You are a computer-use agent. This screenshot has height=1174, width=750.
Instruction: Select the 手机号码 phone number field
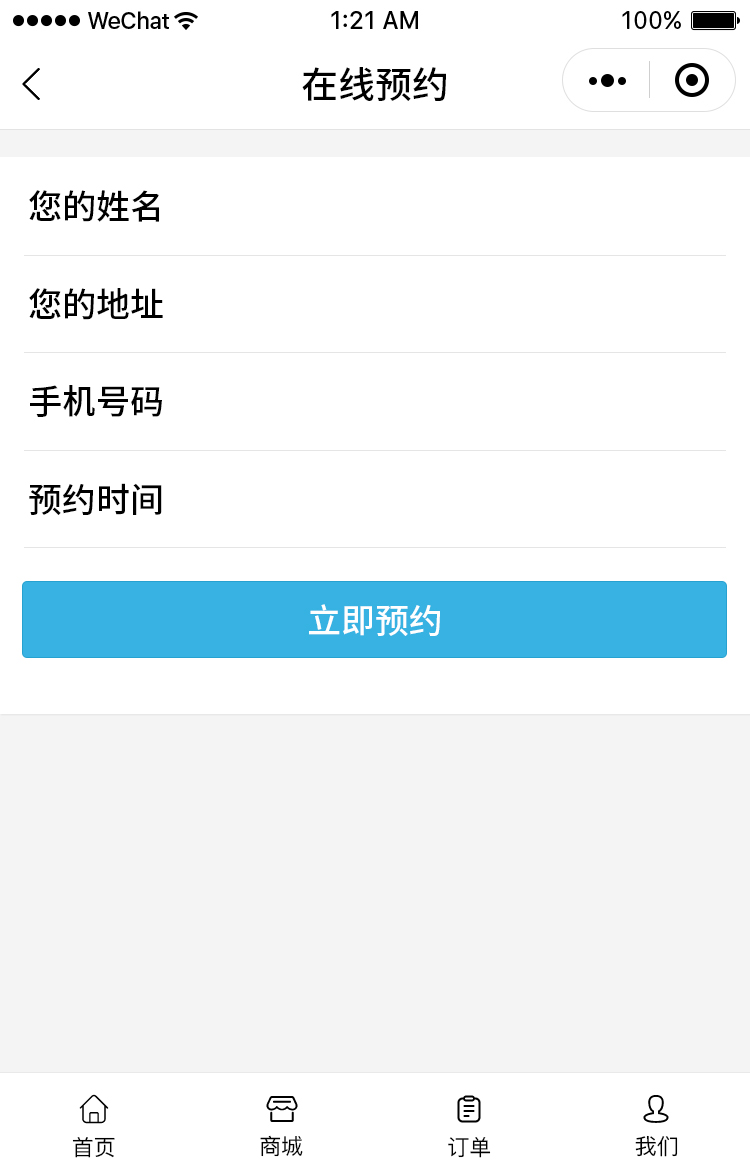coord(375,402)
